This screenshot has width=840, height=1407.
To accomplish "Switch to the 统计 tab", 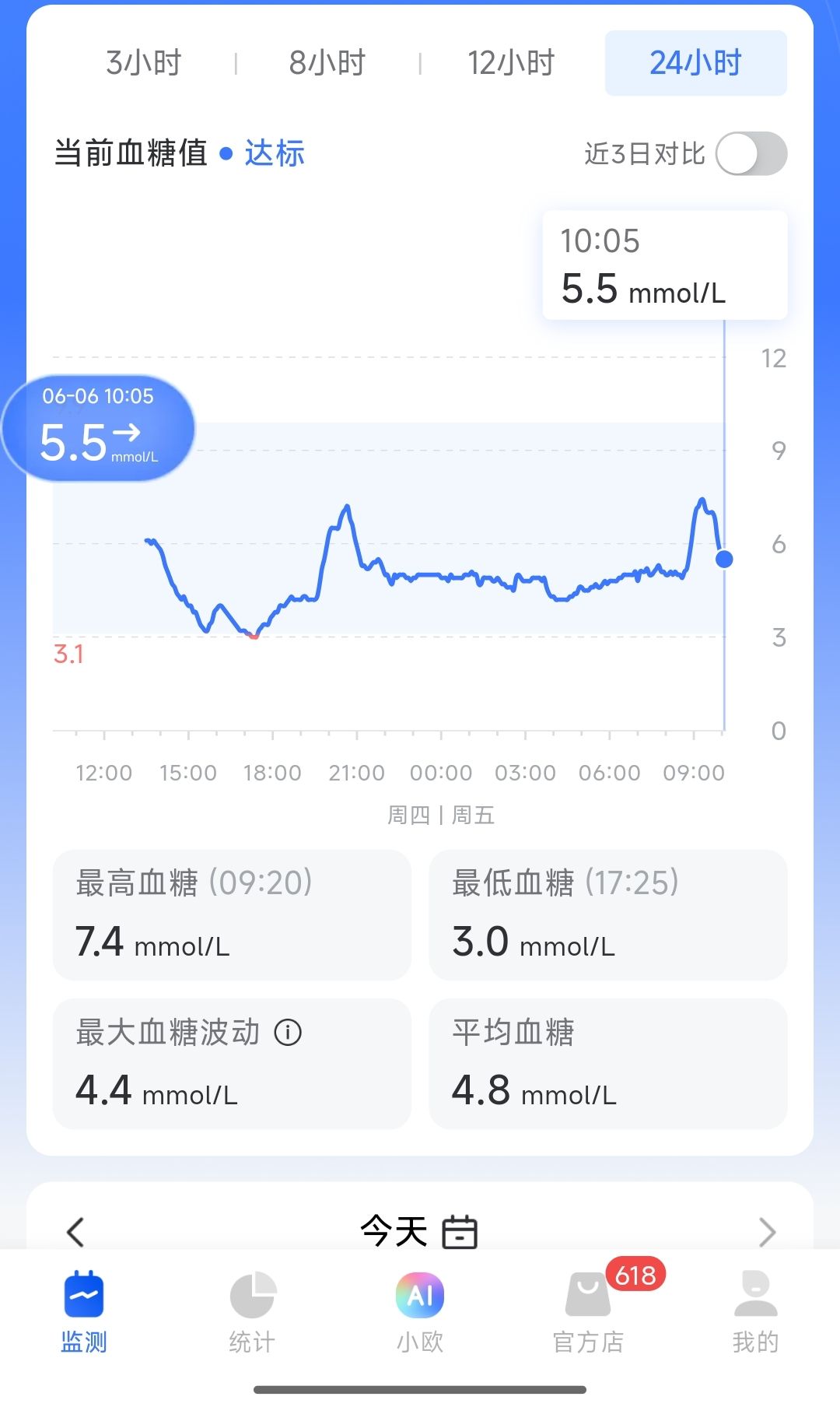I will pyautogui.click(x=252, y=1312).
